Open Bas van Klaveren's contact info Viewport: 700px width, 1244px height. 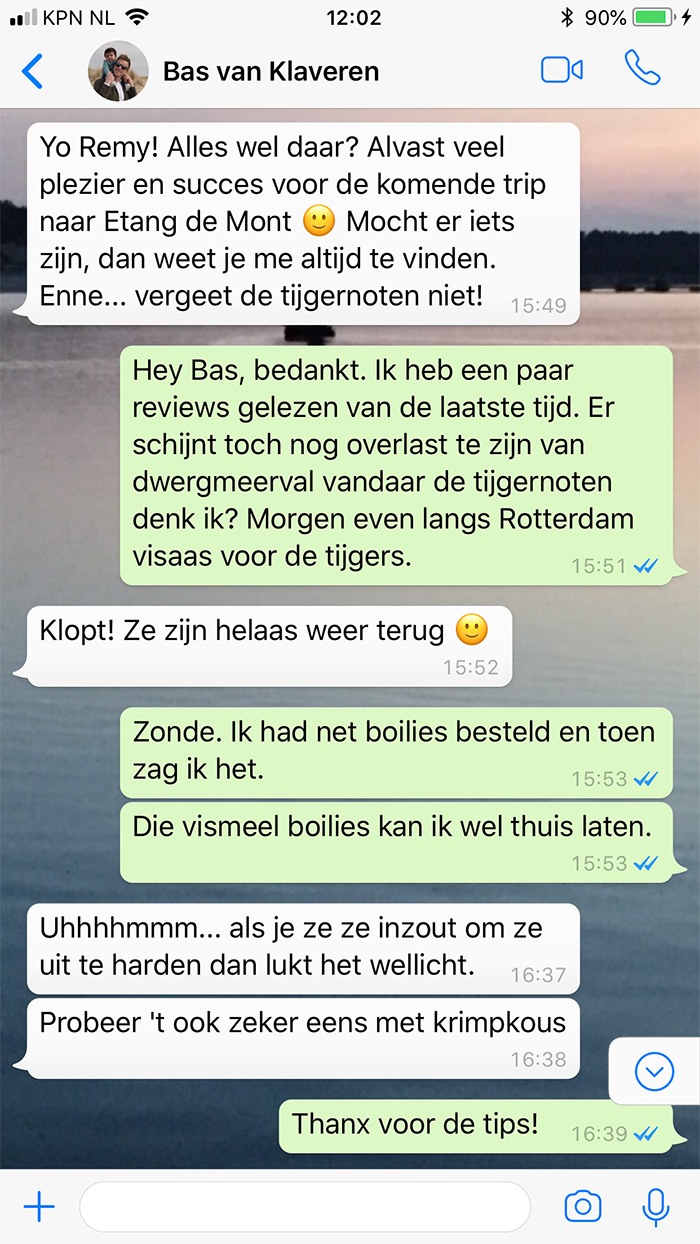(x=271, y=72)
